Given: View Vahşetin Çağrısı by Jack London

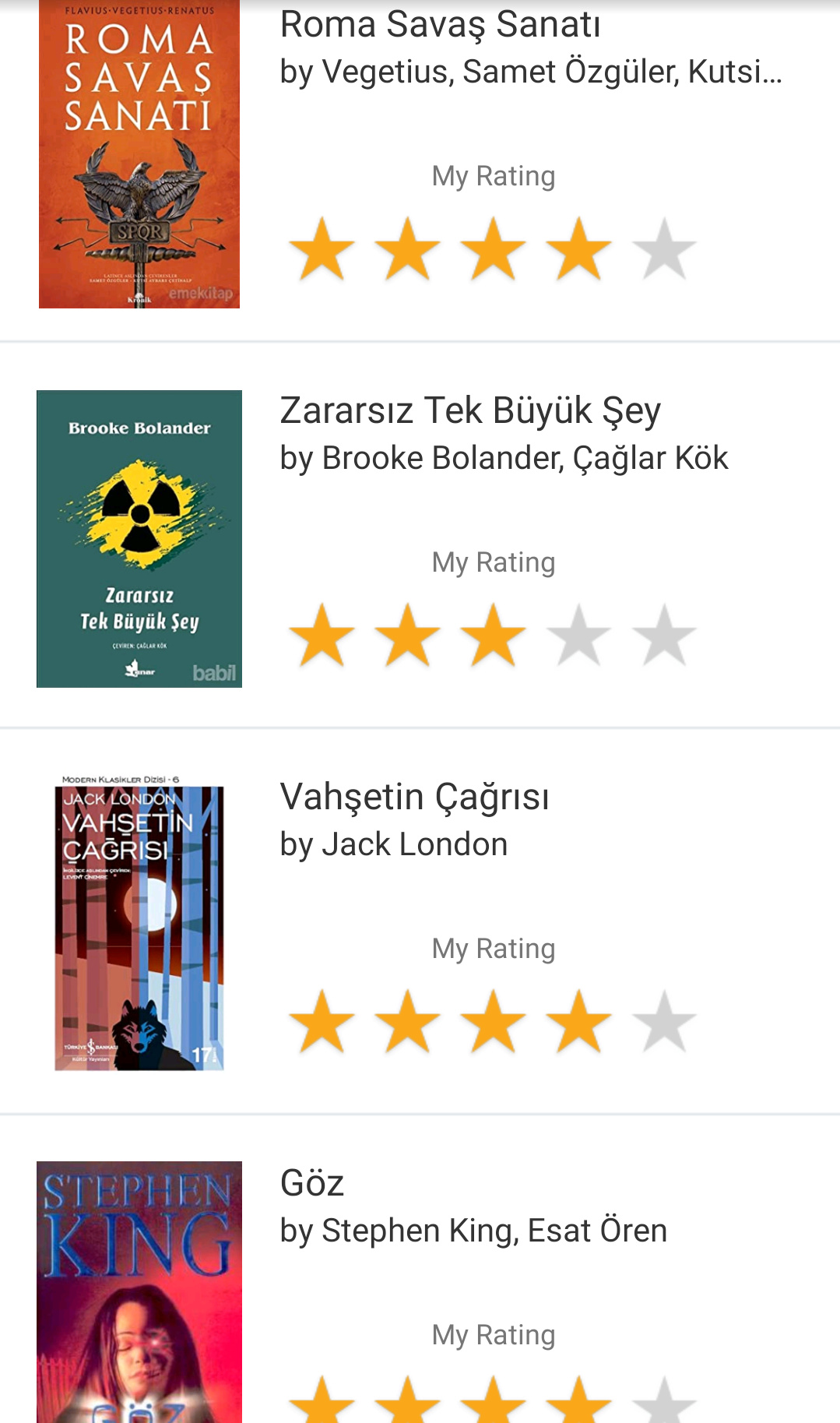Looking at the screenshot, I should tap(414, 798).
